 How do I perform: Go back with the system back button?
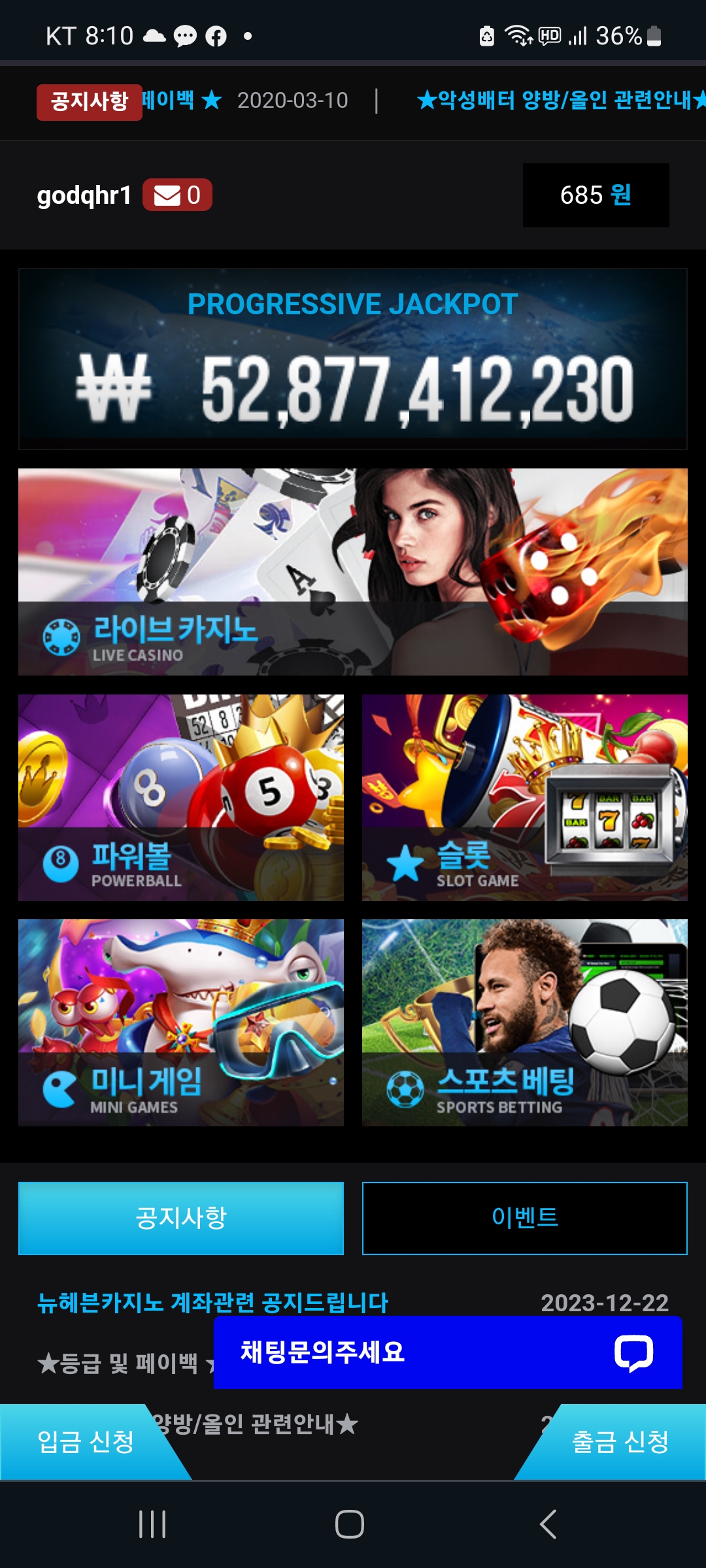[x=548, y=1524]
